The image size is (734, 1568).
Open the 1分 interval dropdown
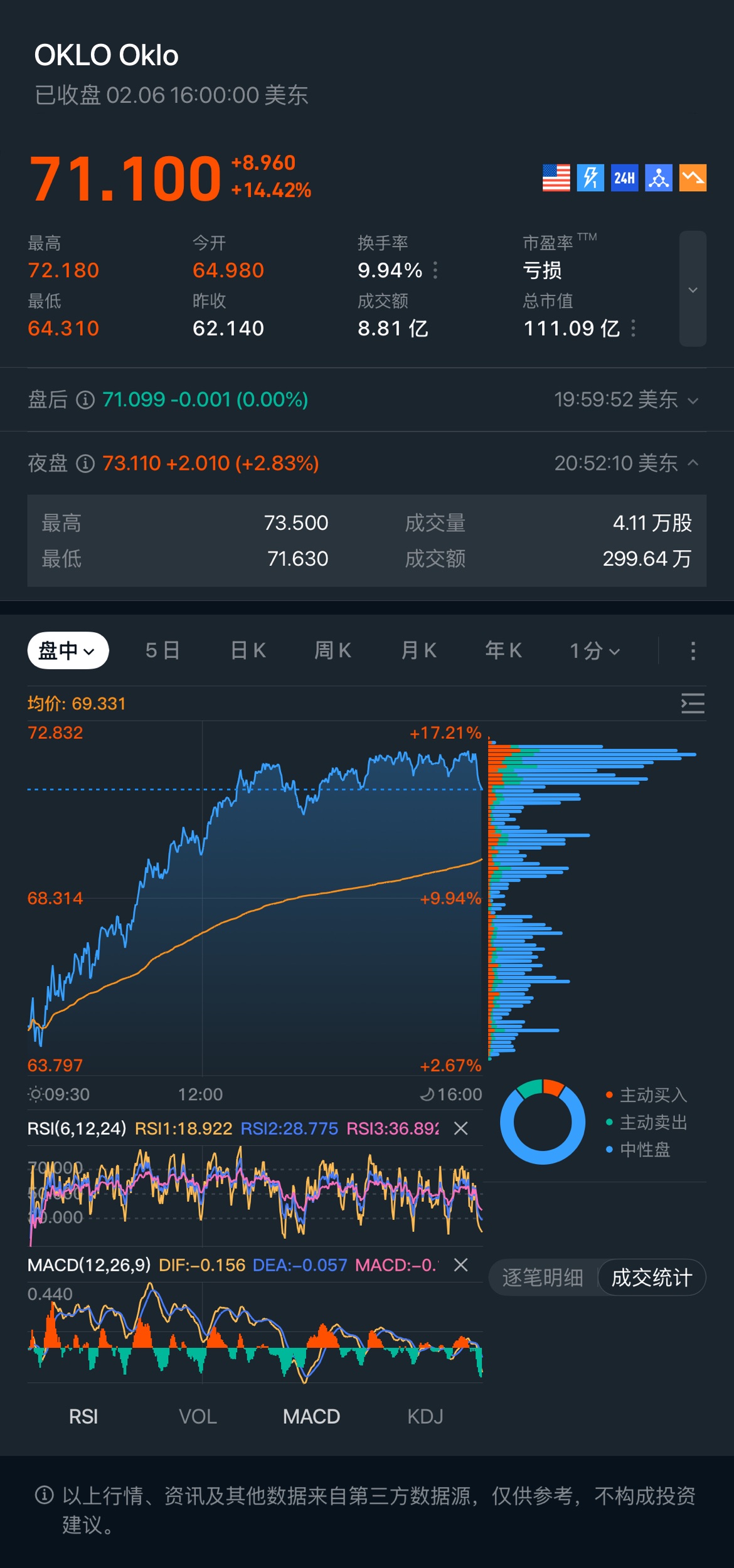(595, 650)
